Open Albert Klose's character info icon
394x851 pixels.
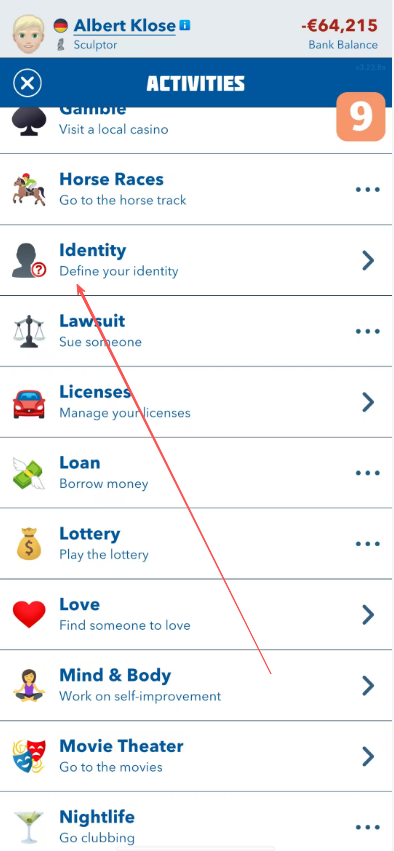(x=185, y=25)
